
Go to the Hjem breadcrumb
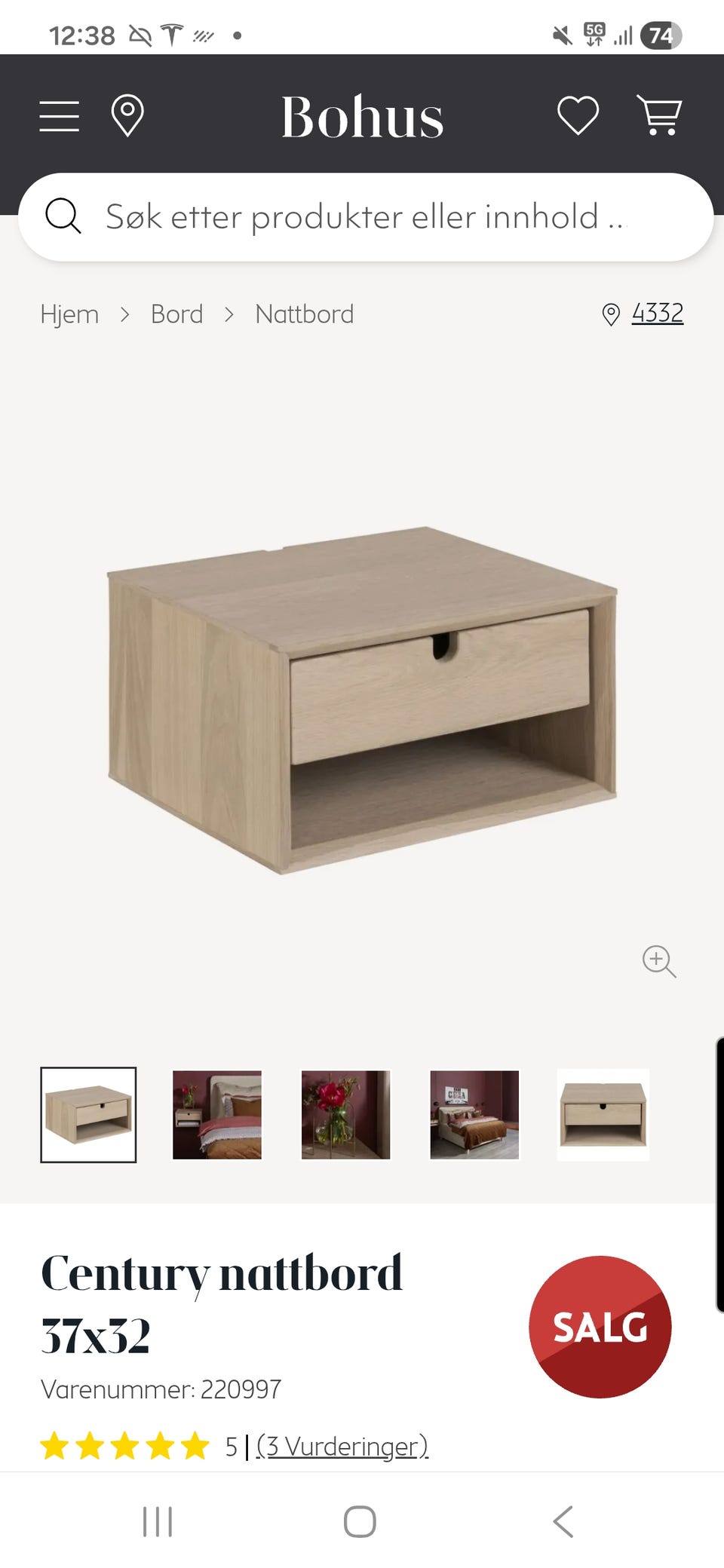(69, 314)
